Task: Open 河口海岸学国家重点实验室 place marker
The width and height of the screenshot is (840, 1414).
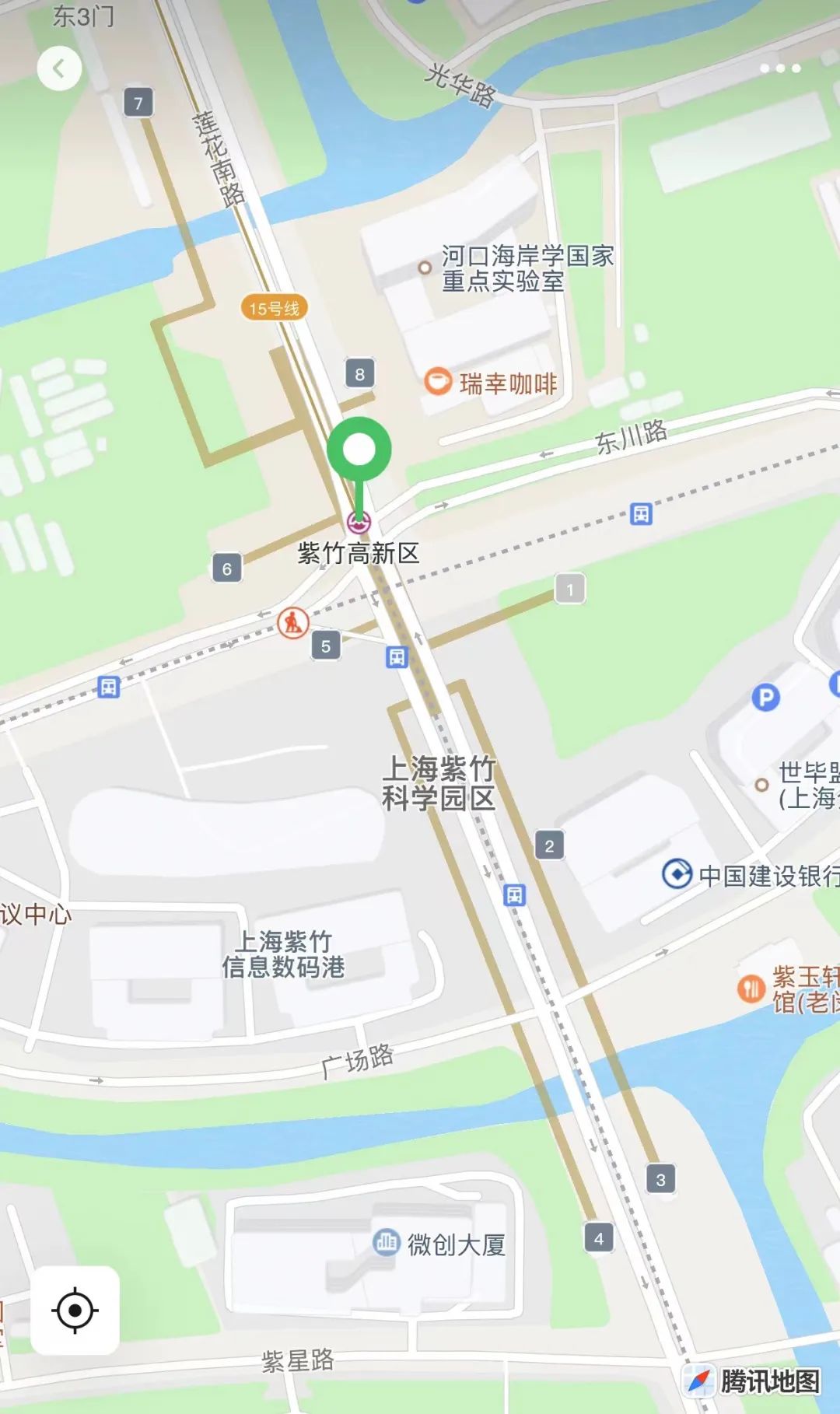Action: pyautogui.click(x=425, y=268)
